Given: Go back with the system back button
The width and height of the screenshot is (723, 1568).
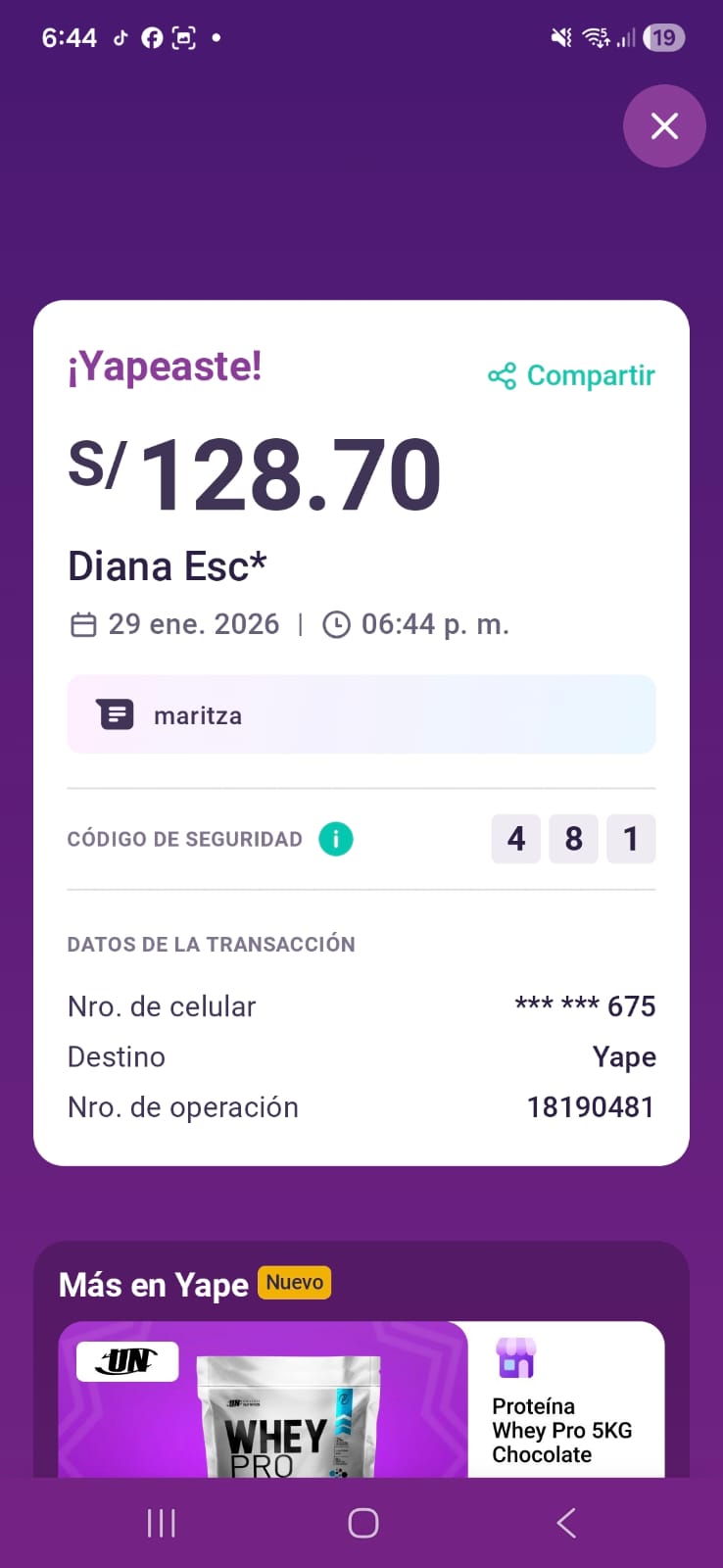Looking at the screenshot, I should (565, 1523).
